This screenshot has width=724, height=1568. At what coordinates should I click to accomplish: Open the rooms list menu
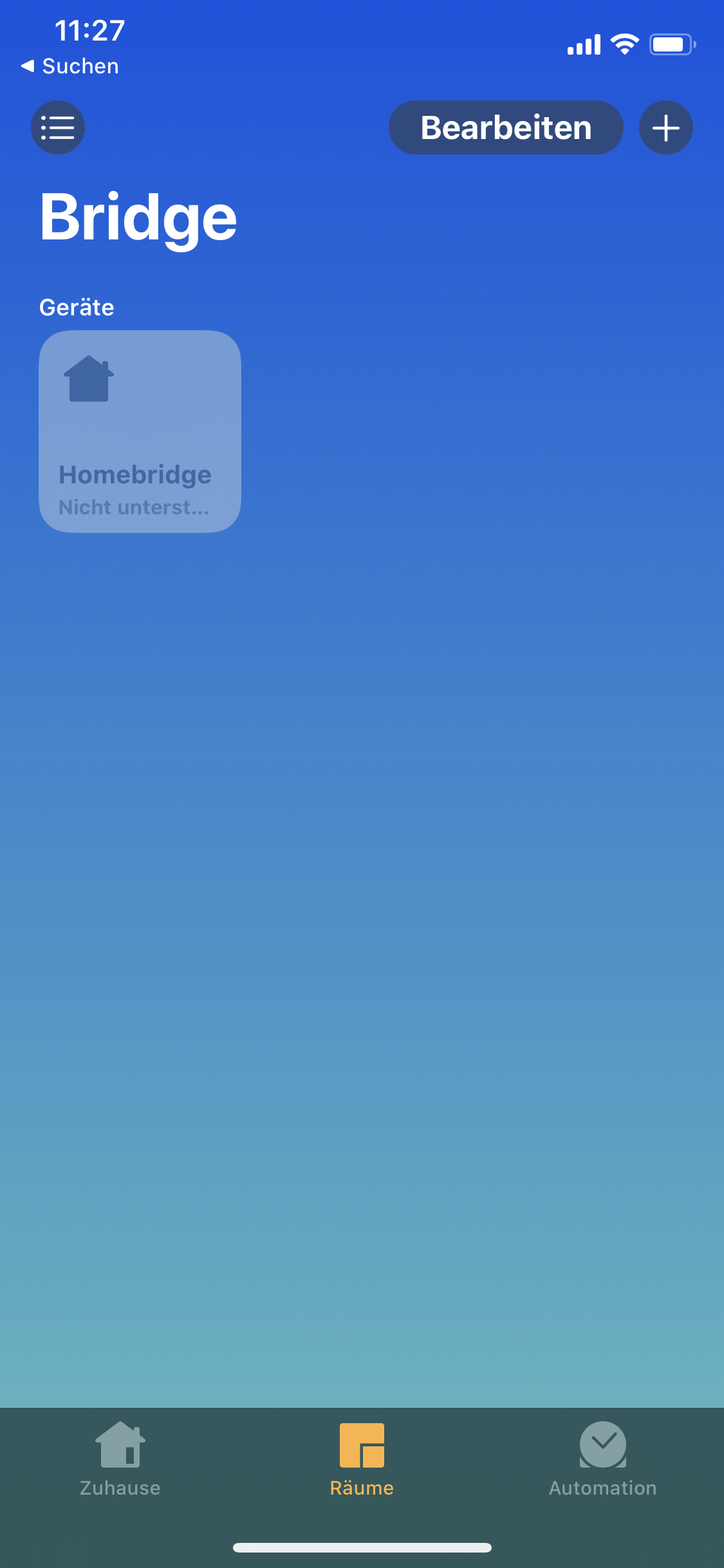(x=58, y=127)
